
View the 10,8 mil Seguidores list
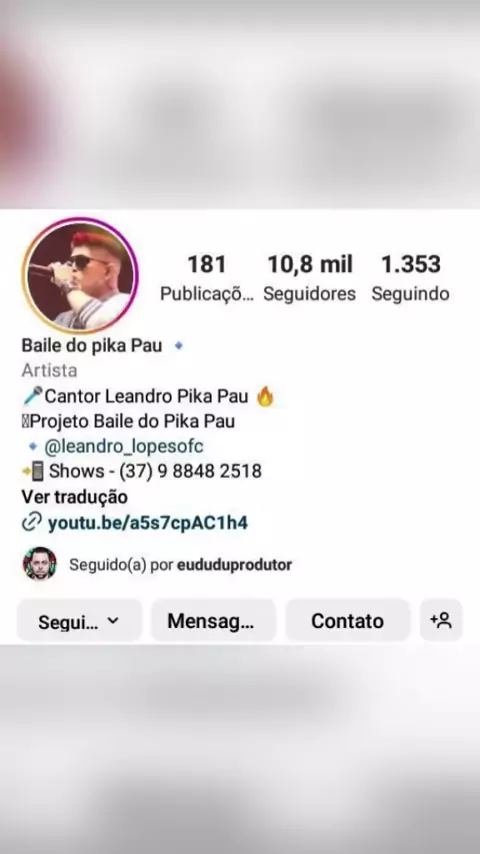click(309, 278)
